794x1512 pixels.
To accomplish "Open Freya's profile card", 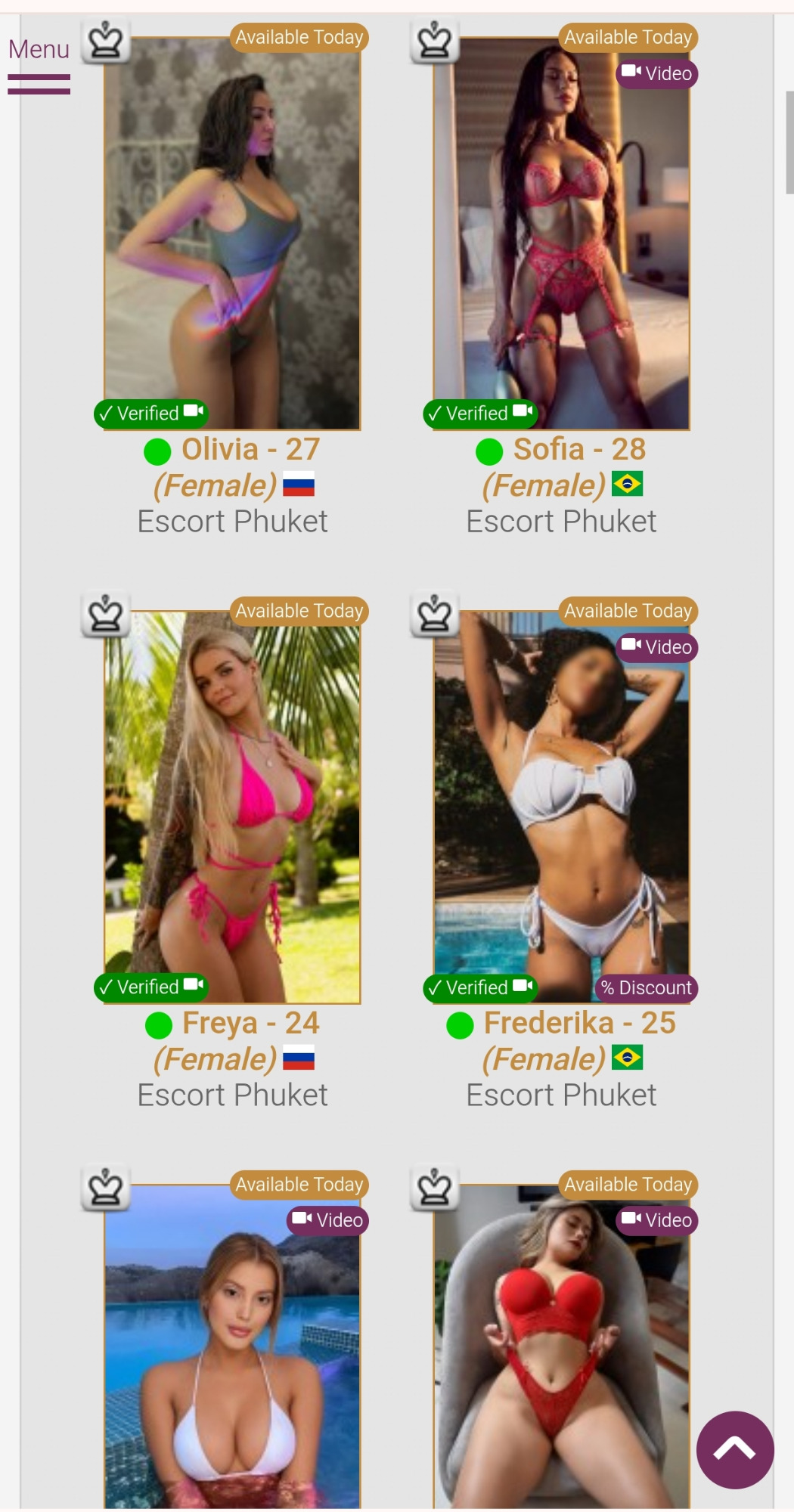I will [232, 807].
